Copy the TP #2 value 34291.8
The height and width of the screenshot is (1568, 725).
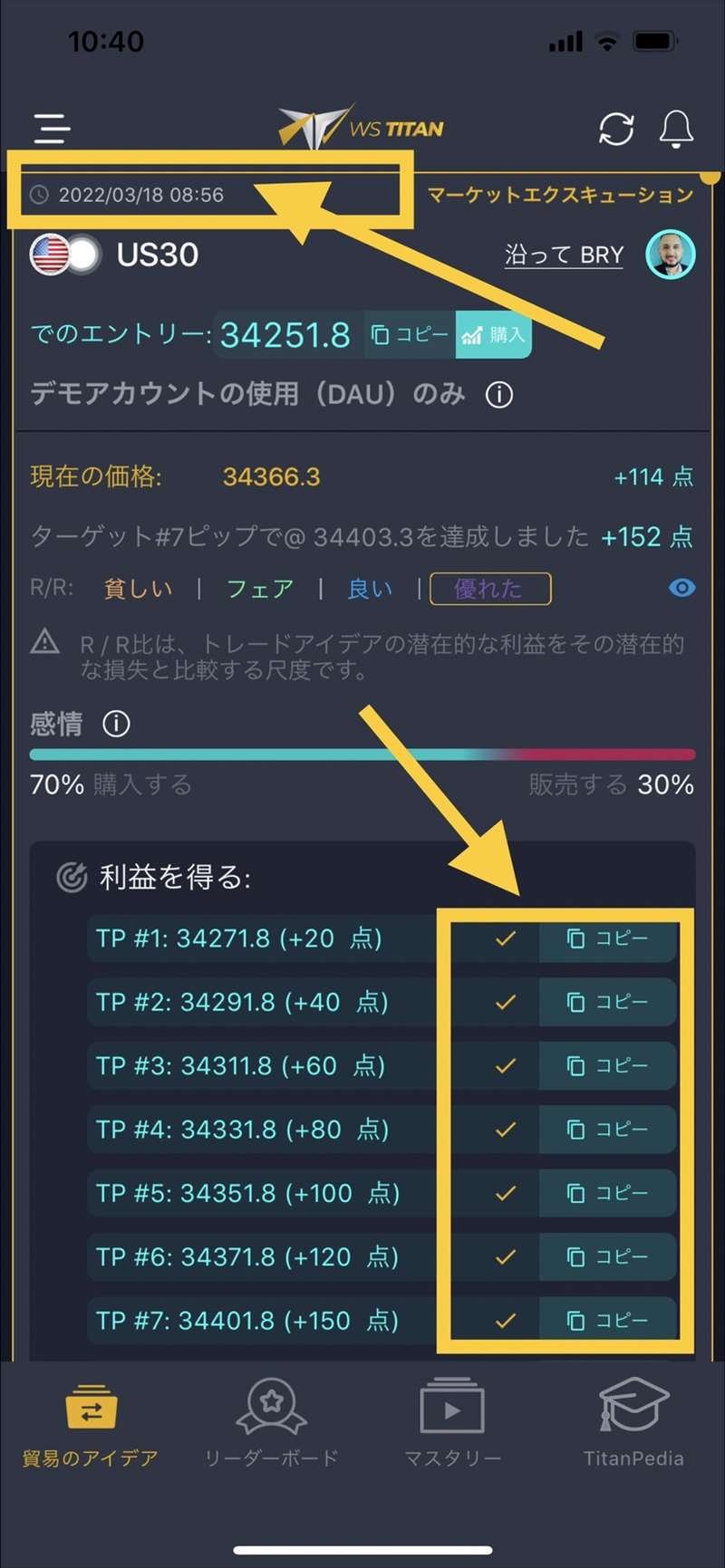pos(607,1002)
